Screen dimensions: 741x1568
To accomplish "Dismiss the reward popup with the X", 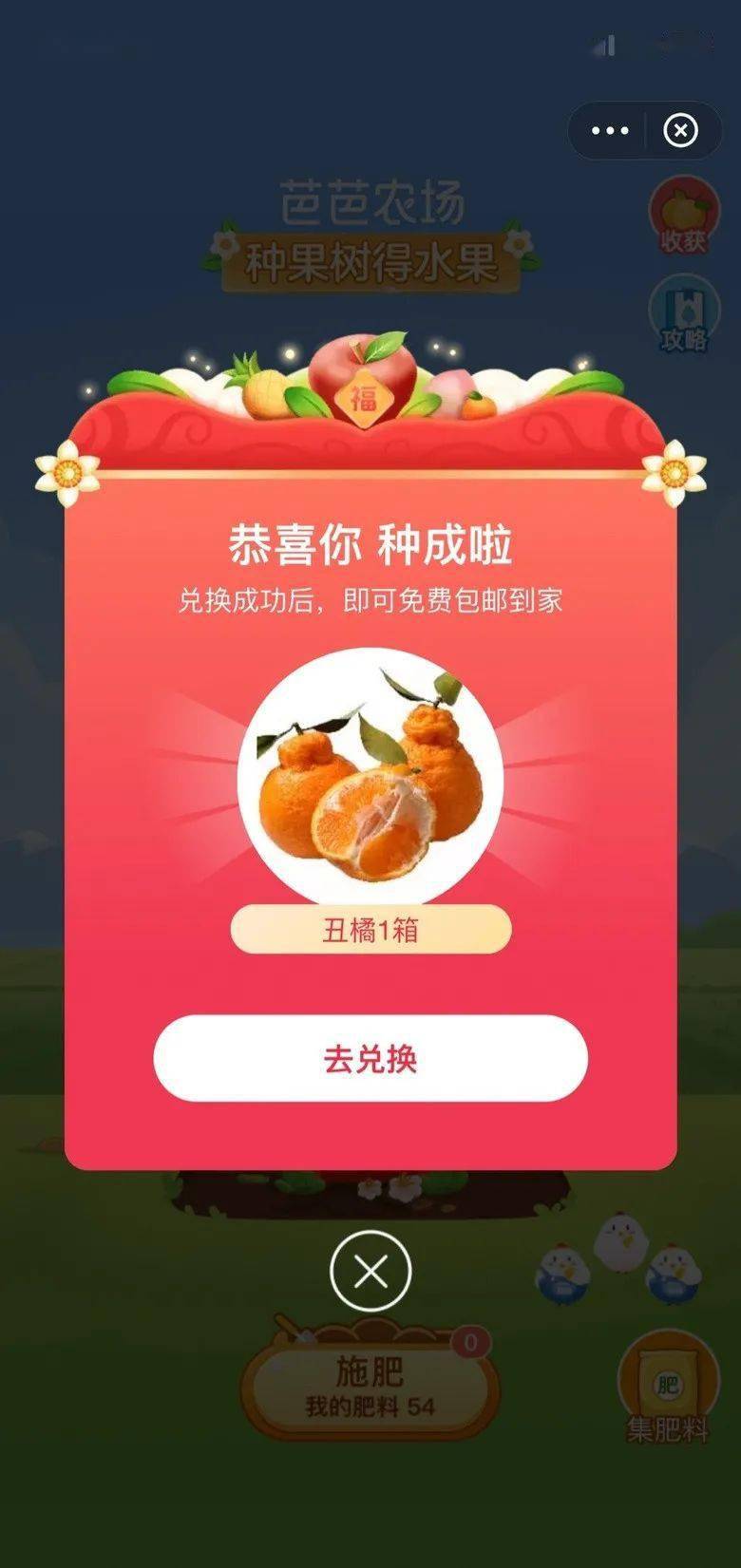I will [370, 1271].
